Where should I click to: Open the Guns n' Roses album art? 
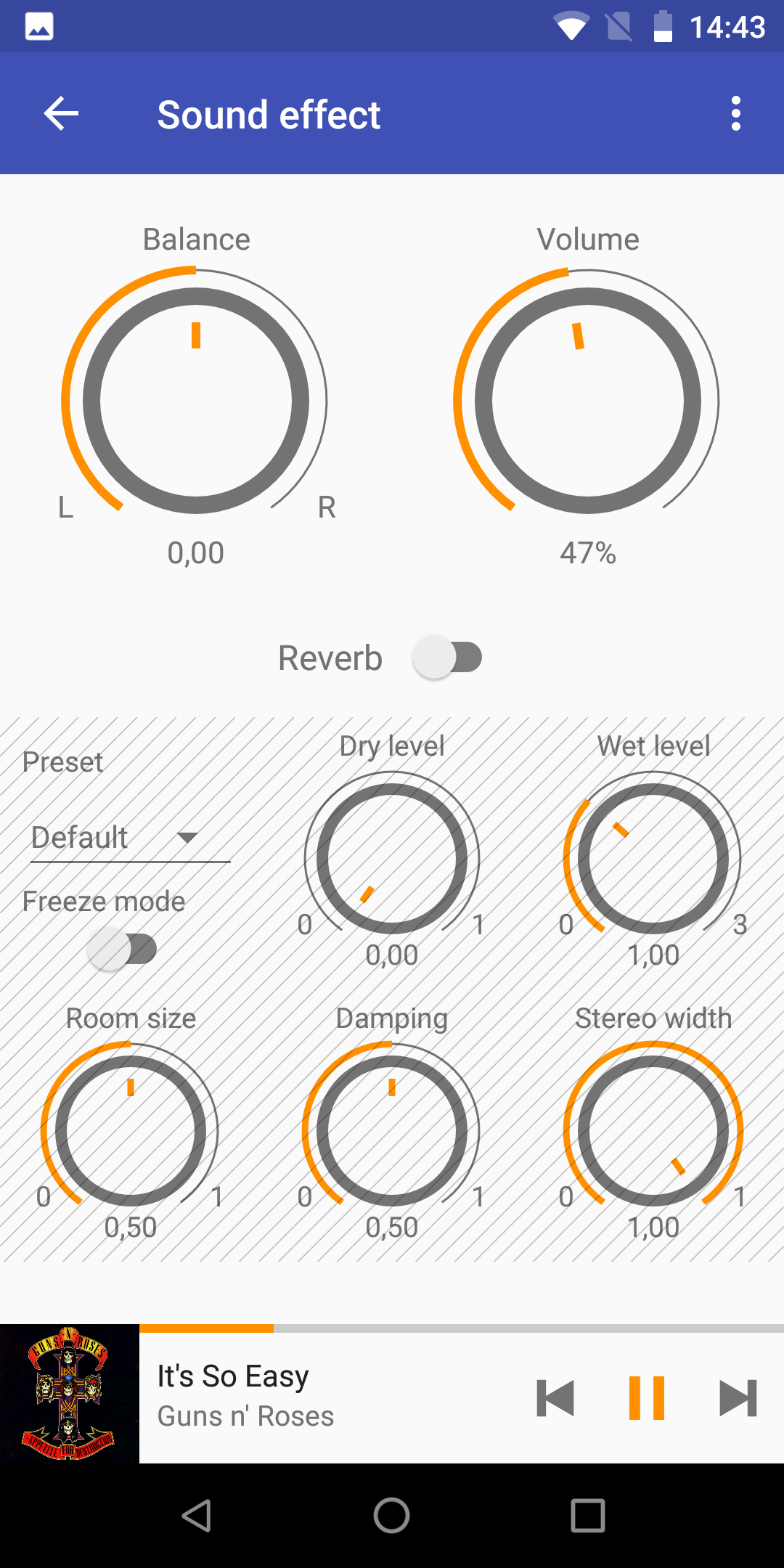tap(70, 1394)
